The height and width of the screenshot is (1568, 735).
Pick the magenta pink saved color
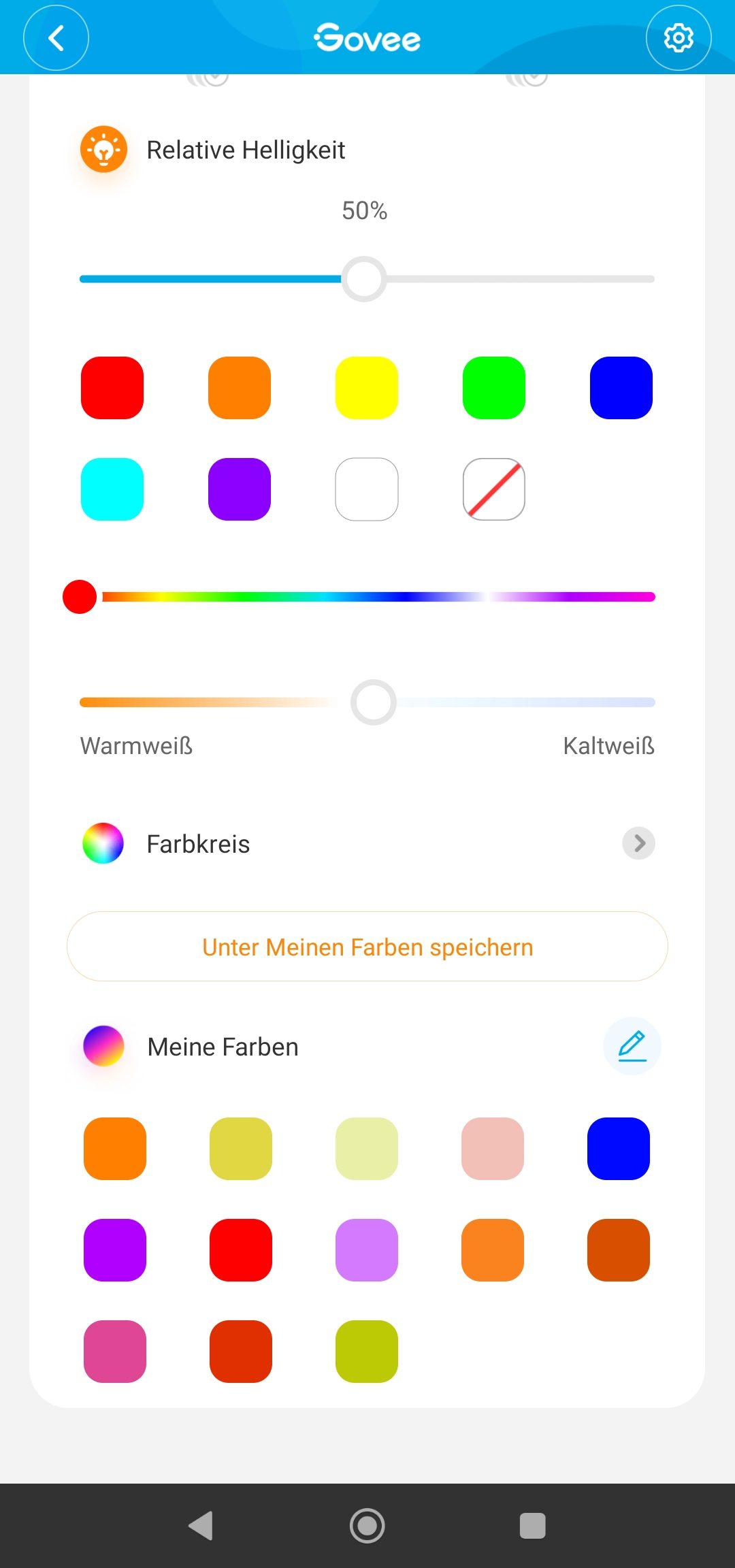coord(115,1352)
